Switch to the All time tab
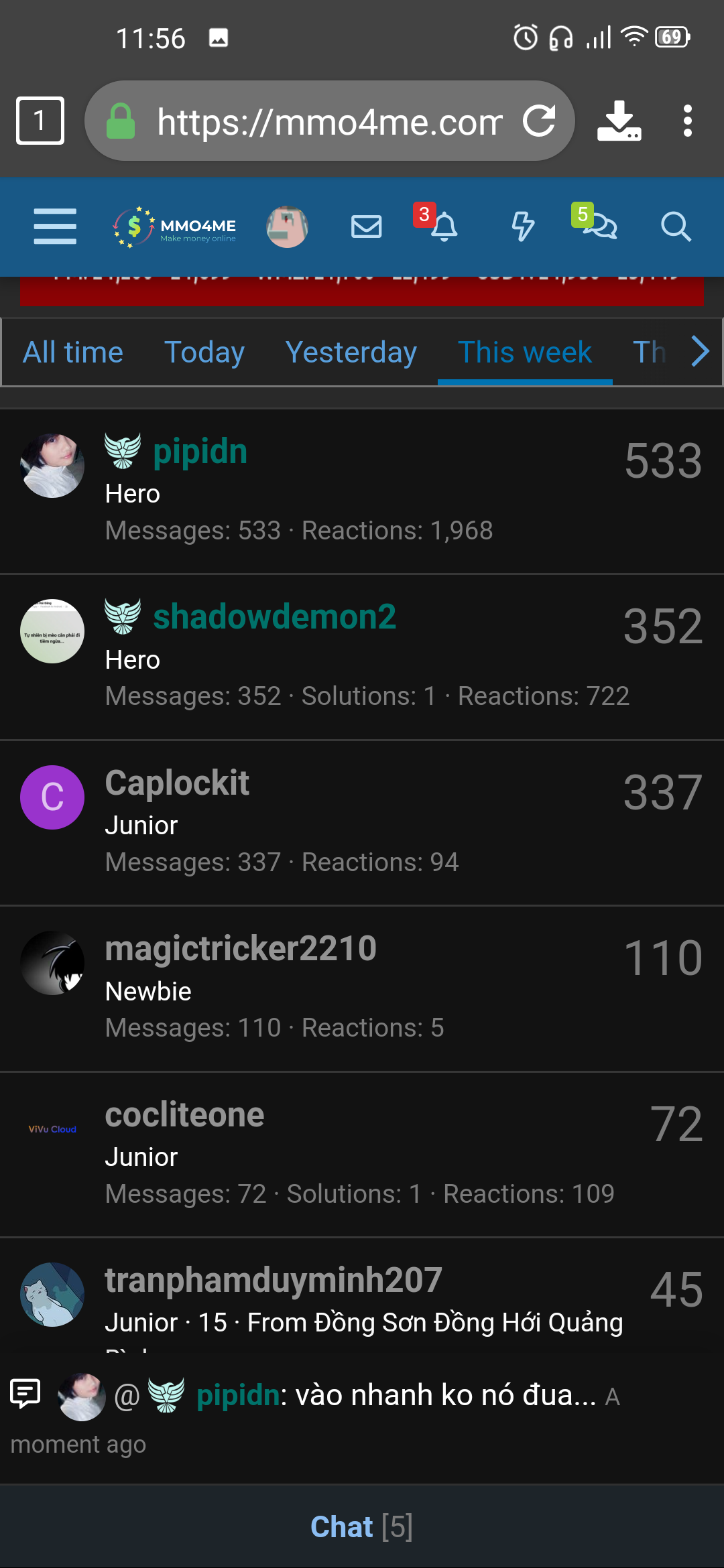 pyautogui.click(x=73, y=352)
